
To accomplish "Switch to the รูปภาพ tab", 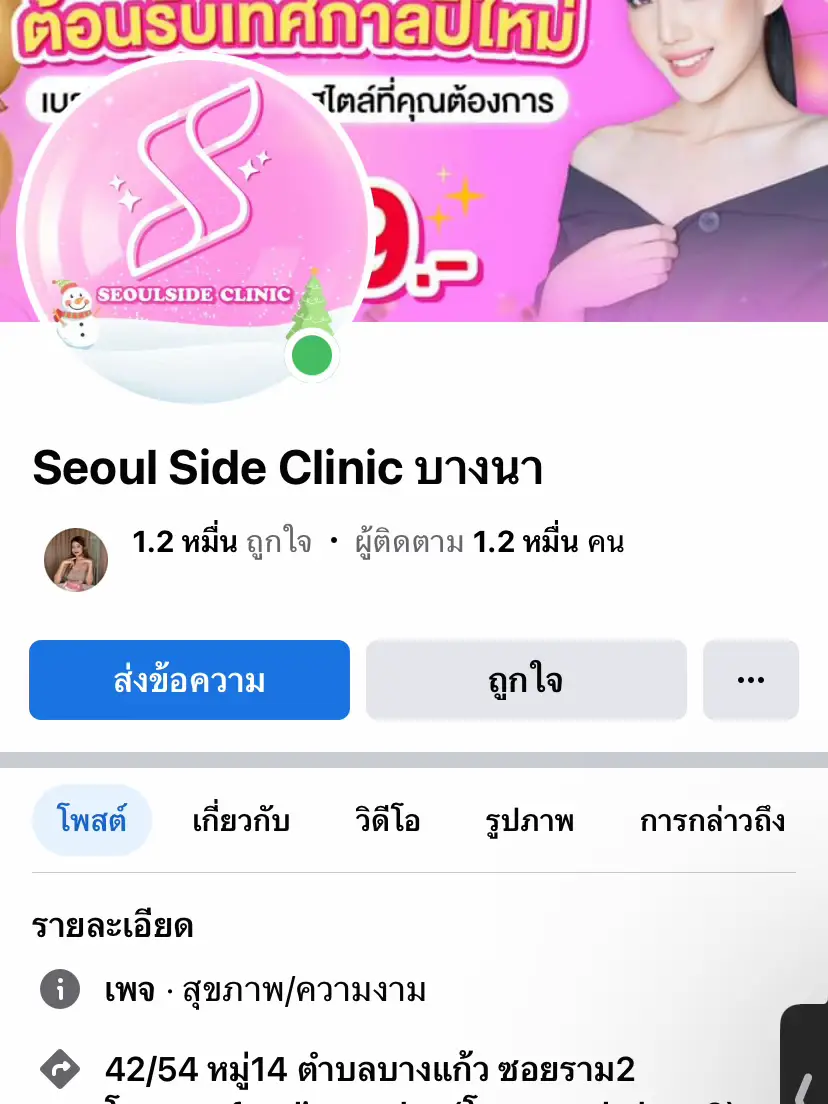I will click(529, 820).
